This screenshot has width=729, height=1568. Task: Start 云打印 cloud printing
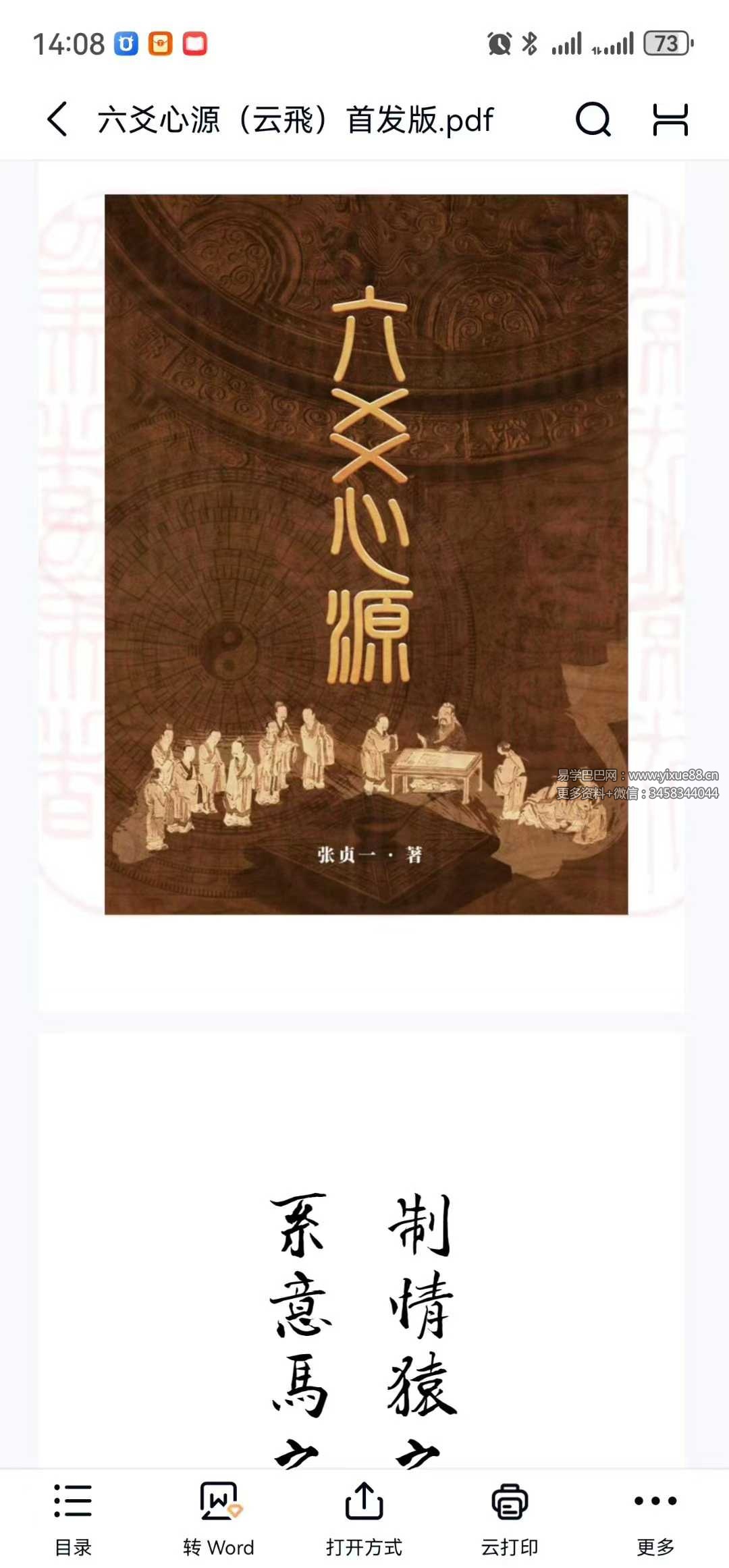pyautogui.click(x=510, y=1517)
